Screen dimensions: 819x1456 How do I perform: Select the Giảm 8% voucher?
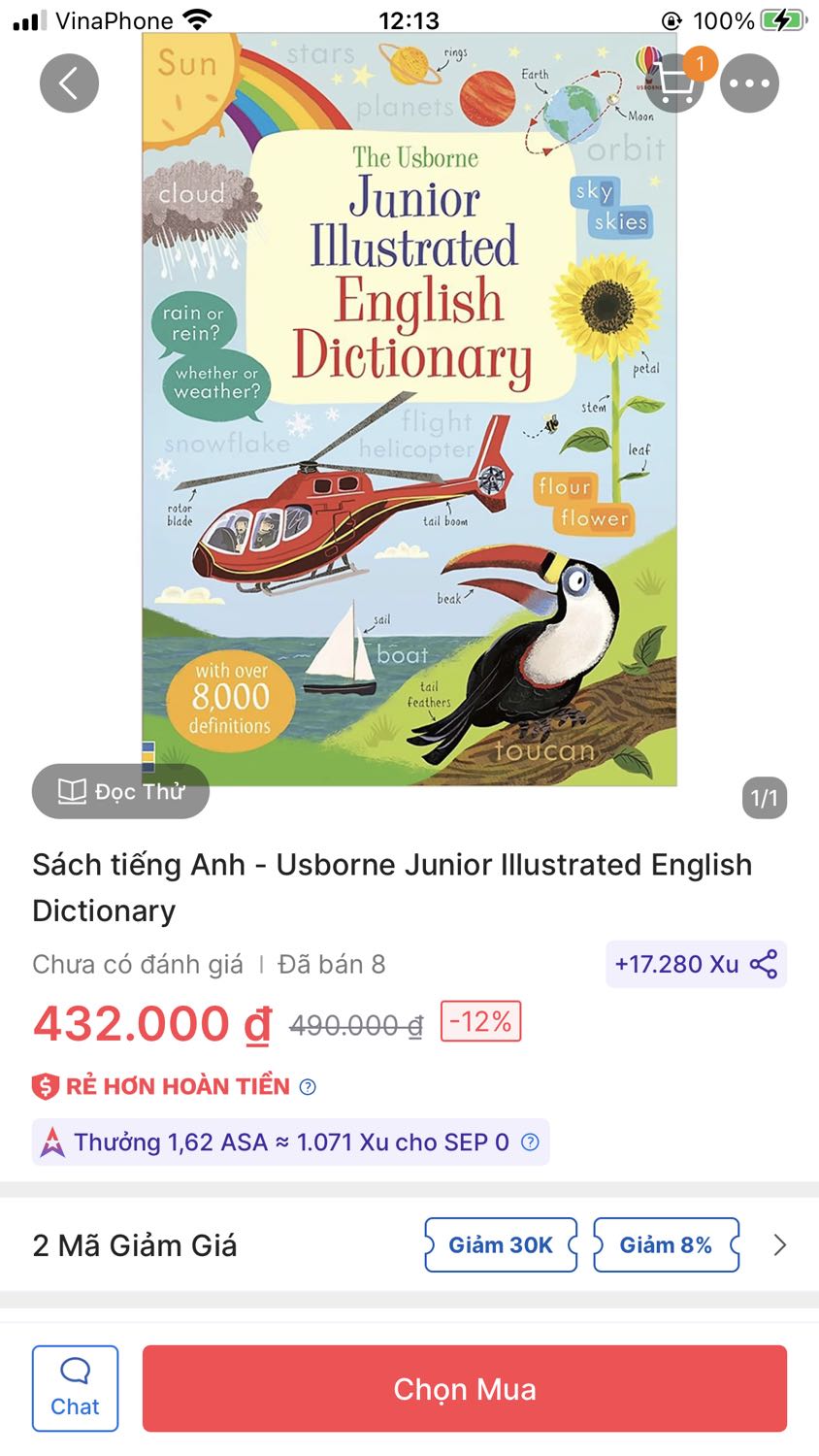667,1244
